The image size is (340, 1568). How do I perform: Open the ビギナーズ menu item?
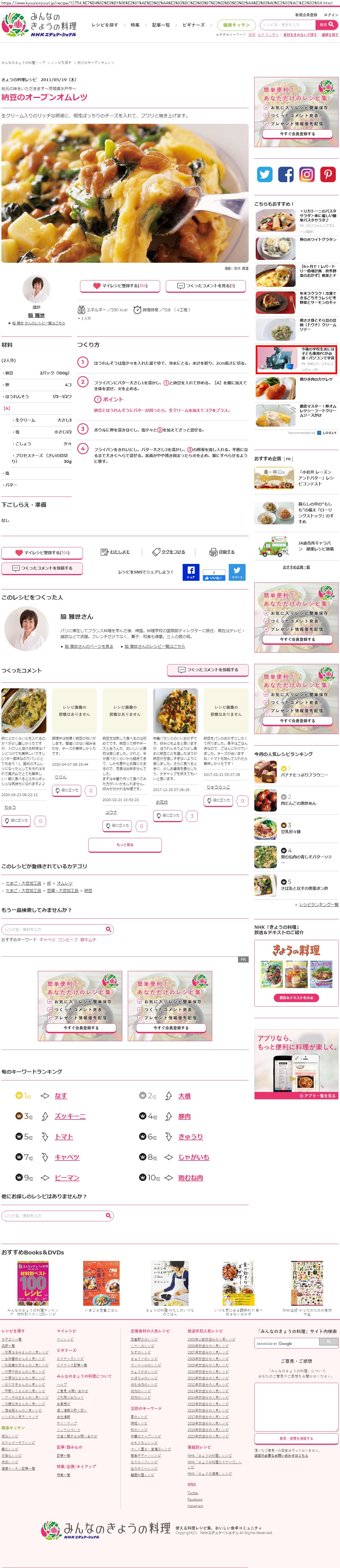pos(193,25)
